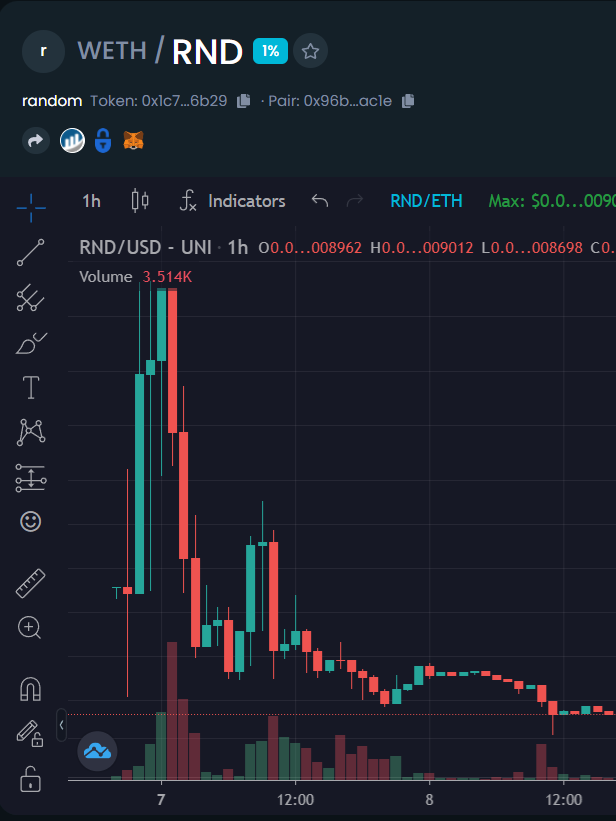Open the Indicators menu
Viewport: 616px width, 821px height.
[233, 201]
